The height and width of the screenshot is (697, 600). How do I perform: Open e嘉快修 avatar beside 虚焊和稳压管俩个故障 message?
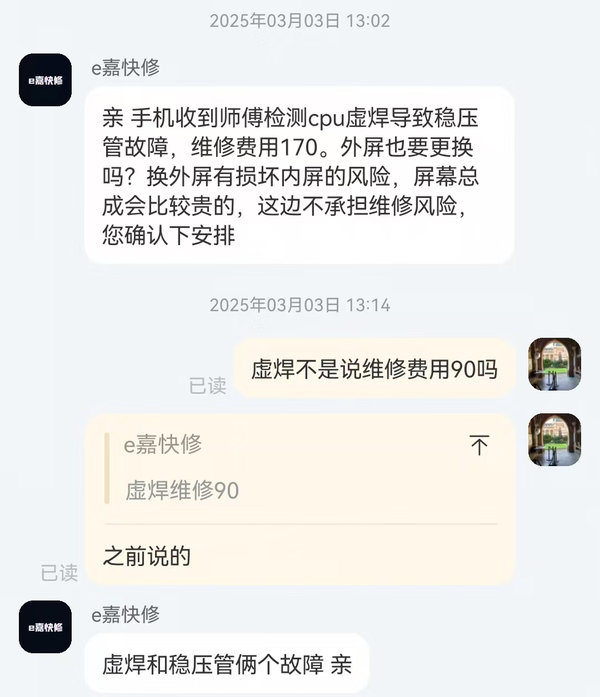pos(45,627)
